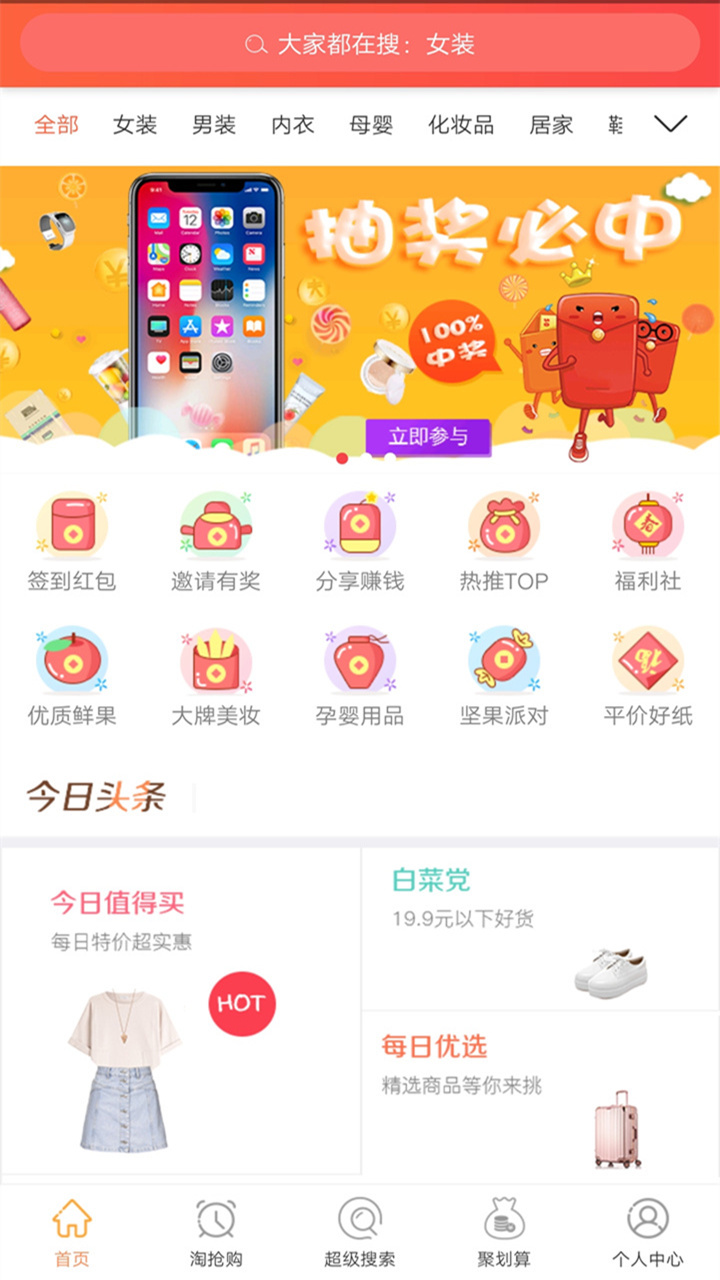Tap the search box showing 女装
The width and height of the screenshot is (720, 1280).
pos(360,44)
